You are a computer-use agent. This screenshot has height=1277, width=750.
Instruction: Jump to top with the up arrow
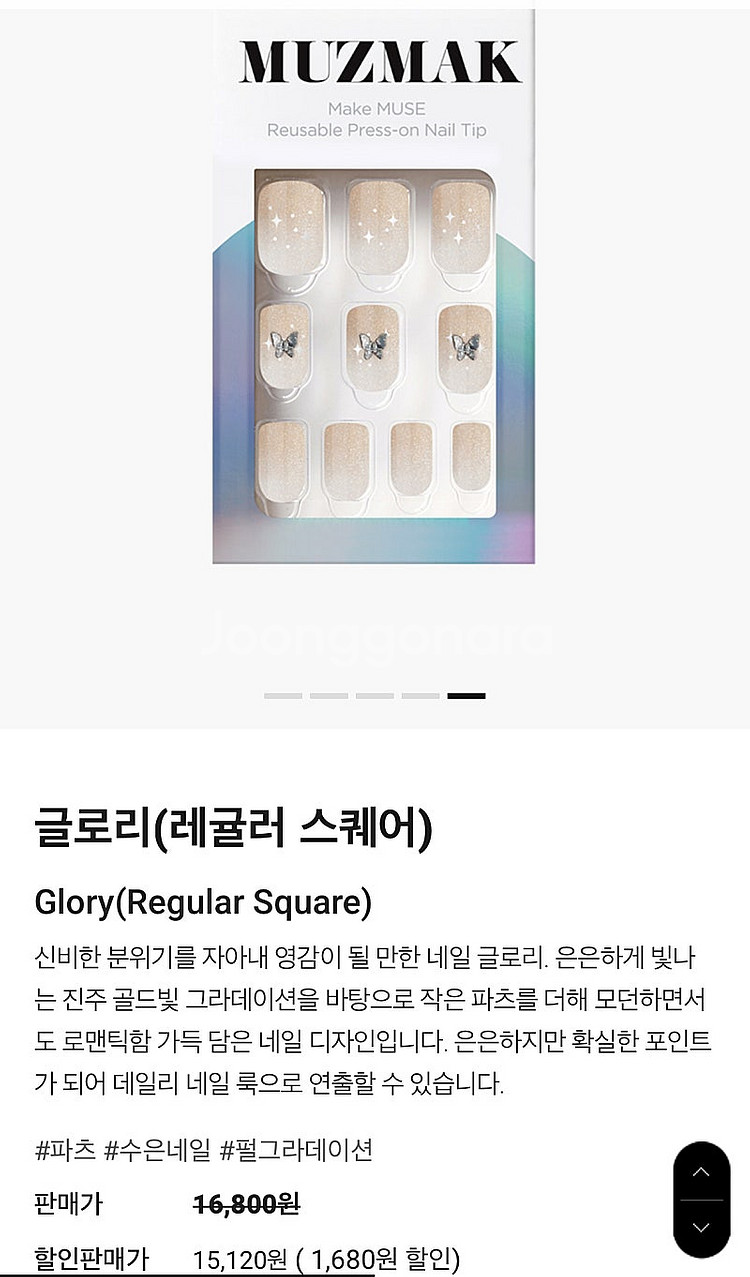pyautogui.click(x=701, y=1172)
